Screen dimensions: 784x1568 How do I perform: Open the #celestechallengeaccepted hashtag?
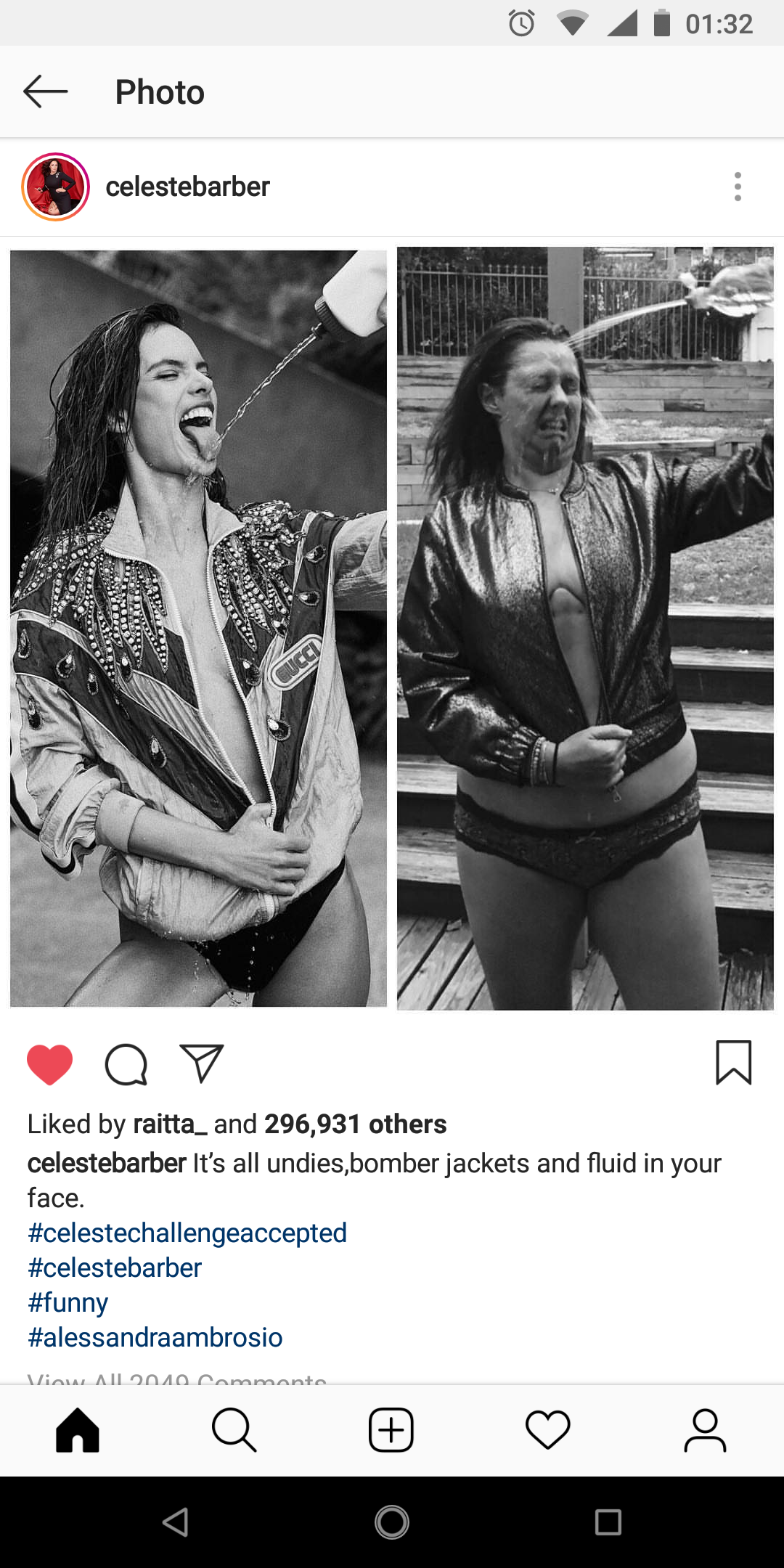click(187, 1233)
